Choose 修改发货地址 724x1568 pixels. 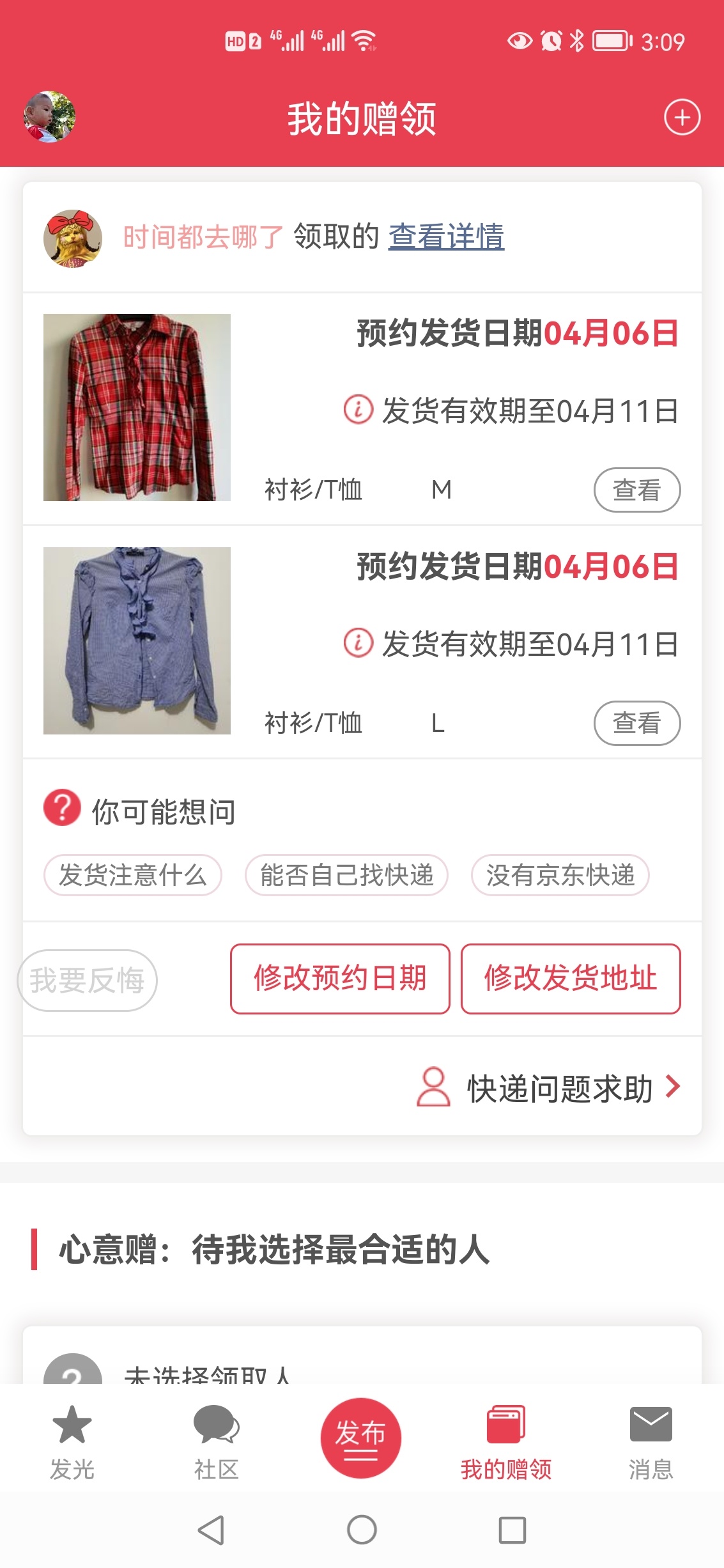point(570,979)
